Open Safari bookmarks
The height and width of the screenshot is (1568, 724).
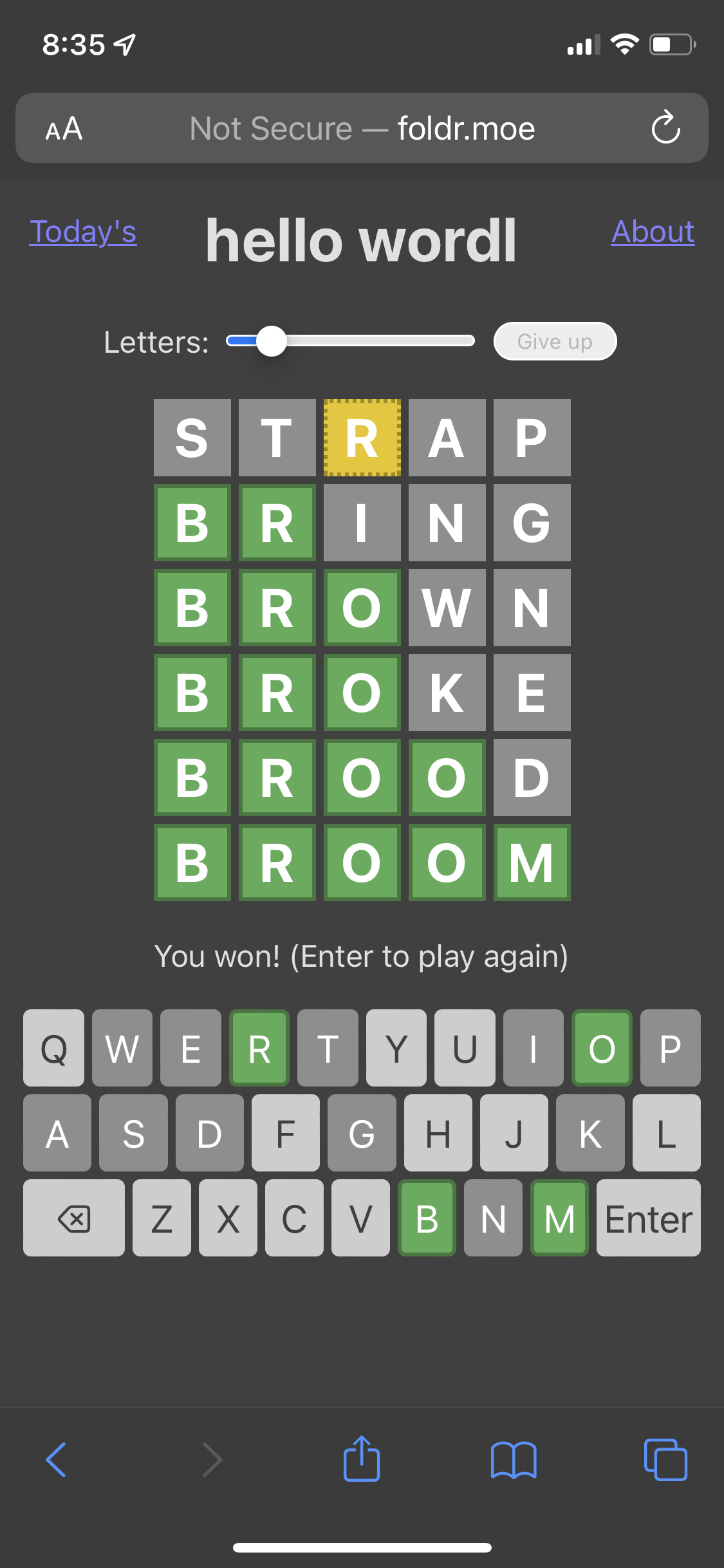click(x=513, y=1459)
